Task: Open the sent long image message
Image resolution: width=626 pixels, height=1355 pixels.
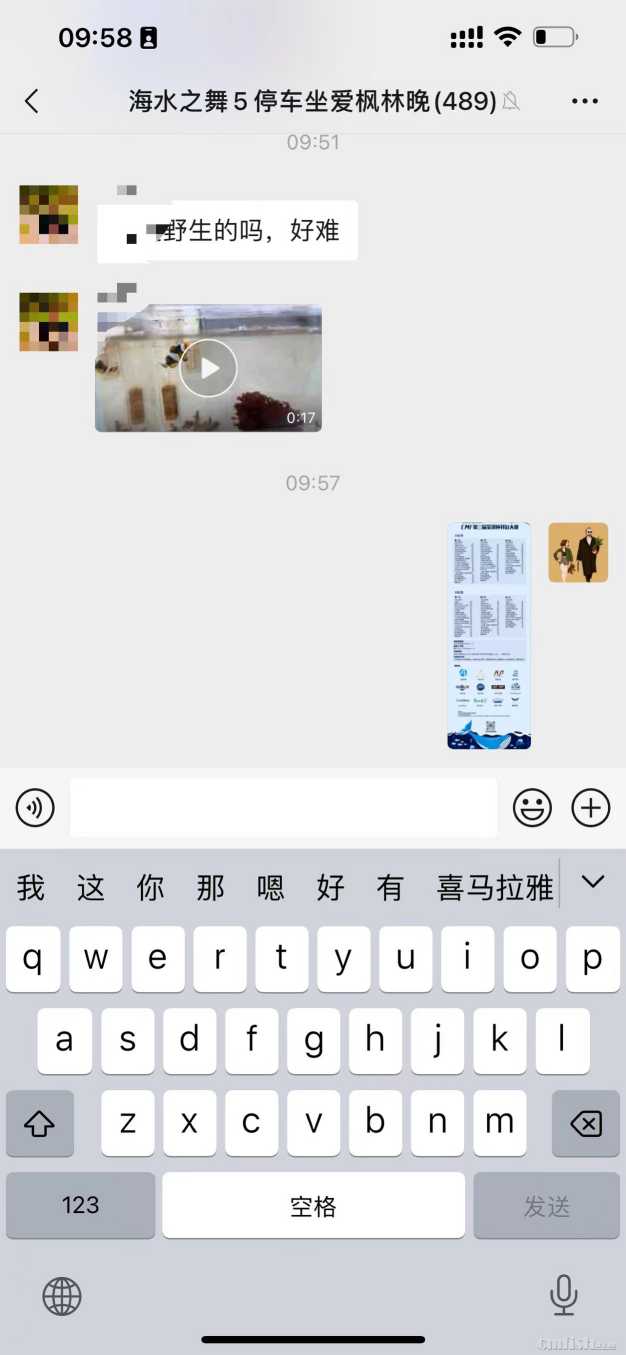Action: pyautogui.click(x=488, y=635)
